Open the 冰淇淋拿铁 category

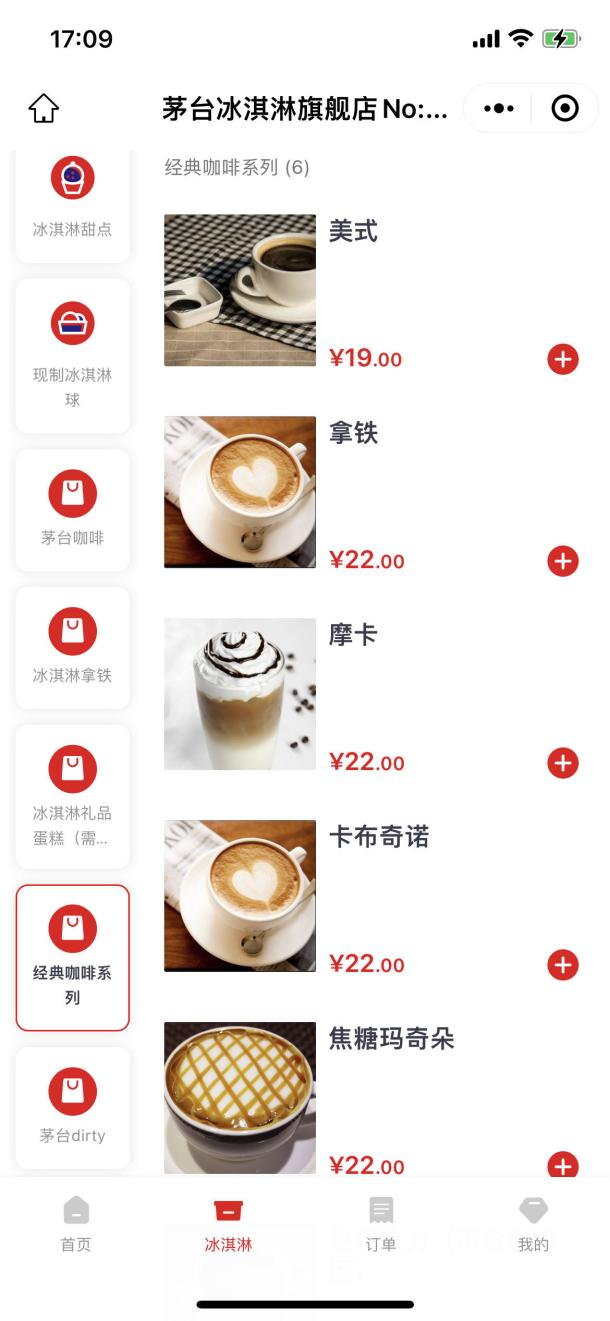tap(72, 648)
